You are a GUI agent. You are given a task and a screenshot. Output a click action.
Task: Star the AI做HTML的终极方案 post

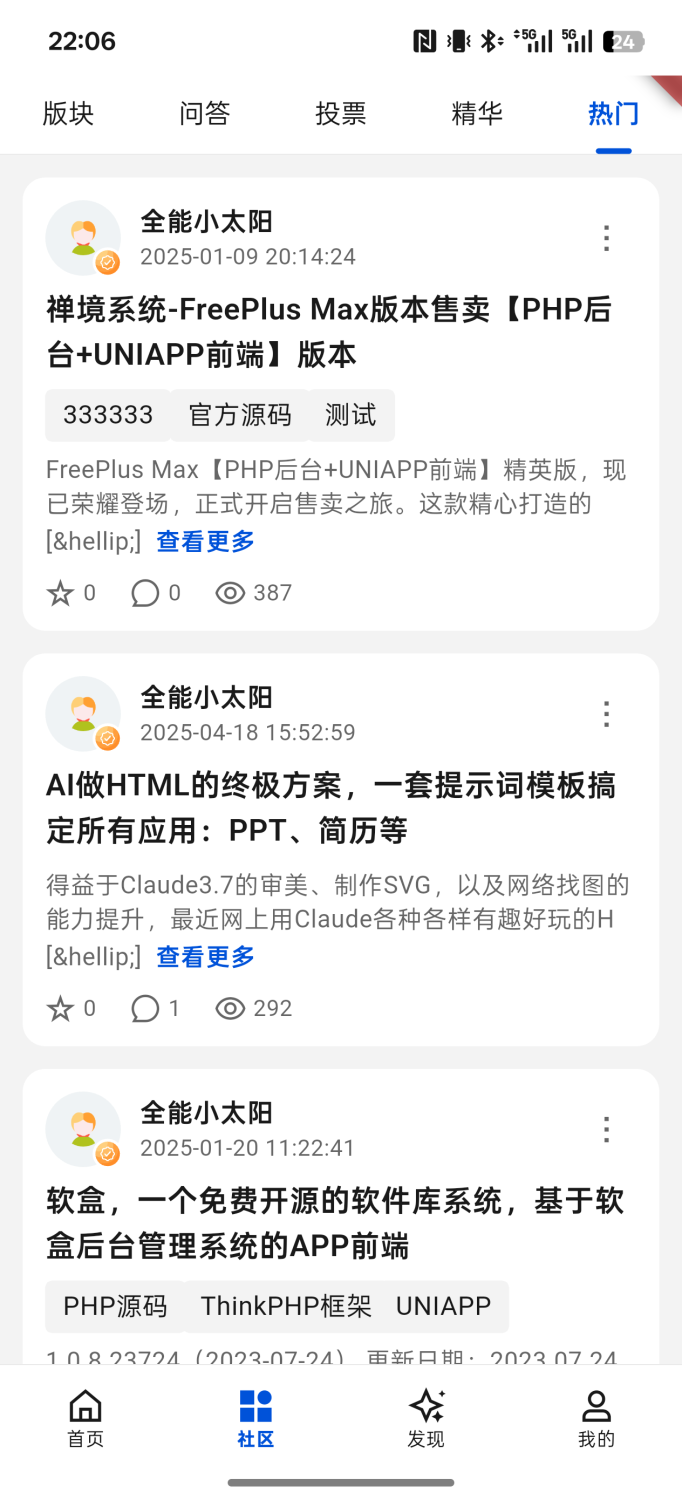click(61, 1009)
